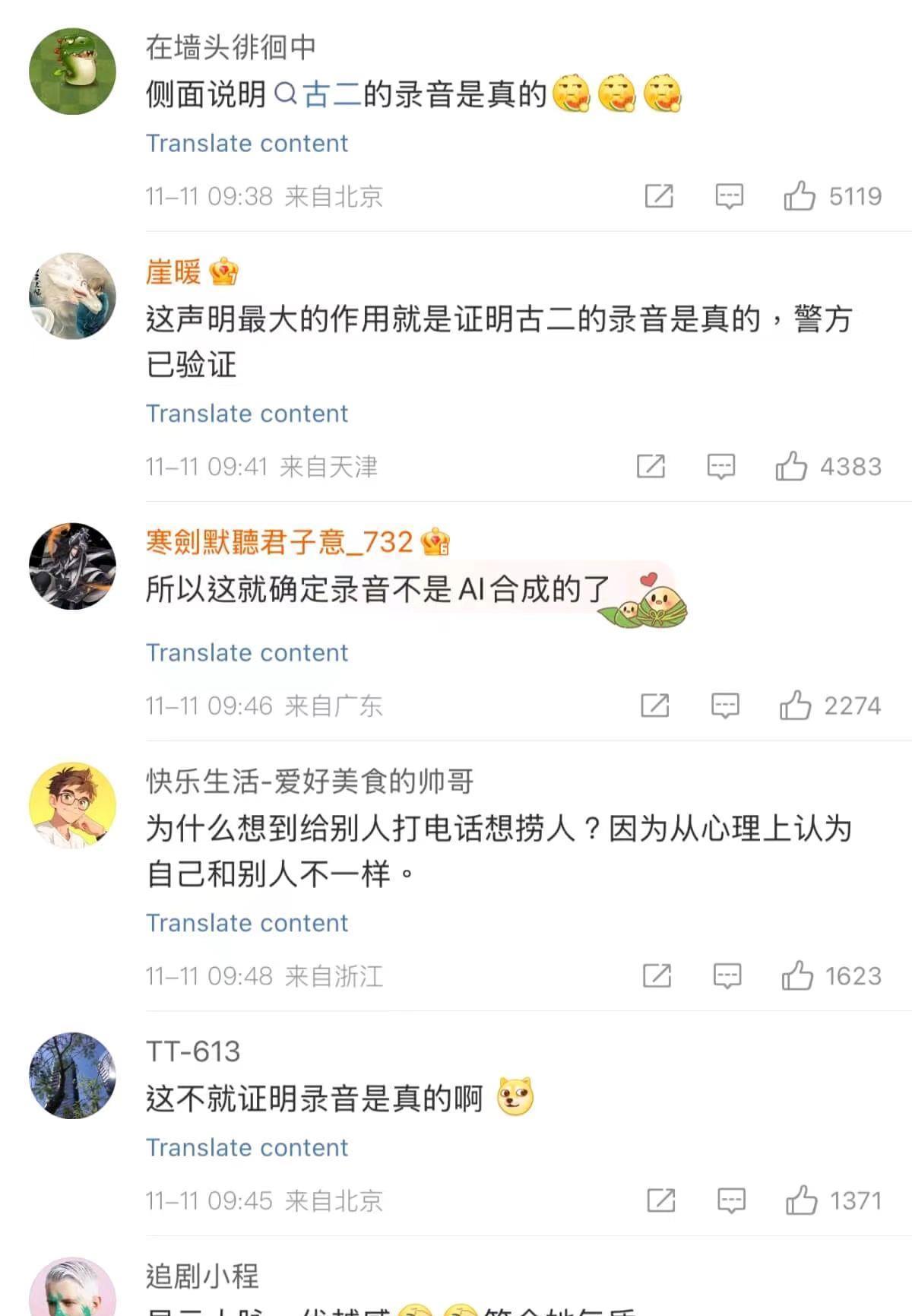Repost the comment by 在墙头徘徊中

click(659, 196)
